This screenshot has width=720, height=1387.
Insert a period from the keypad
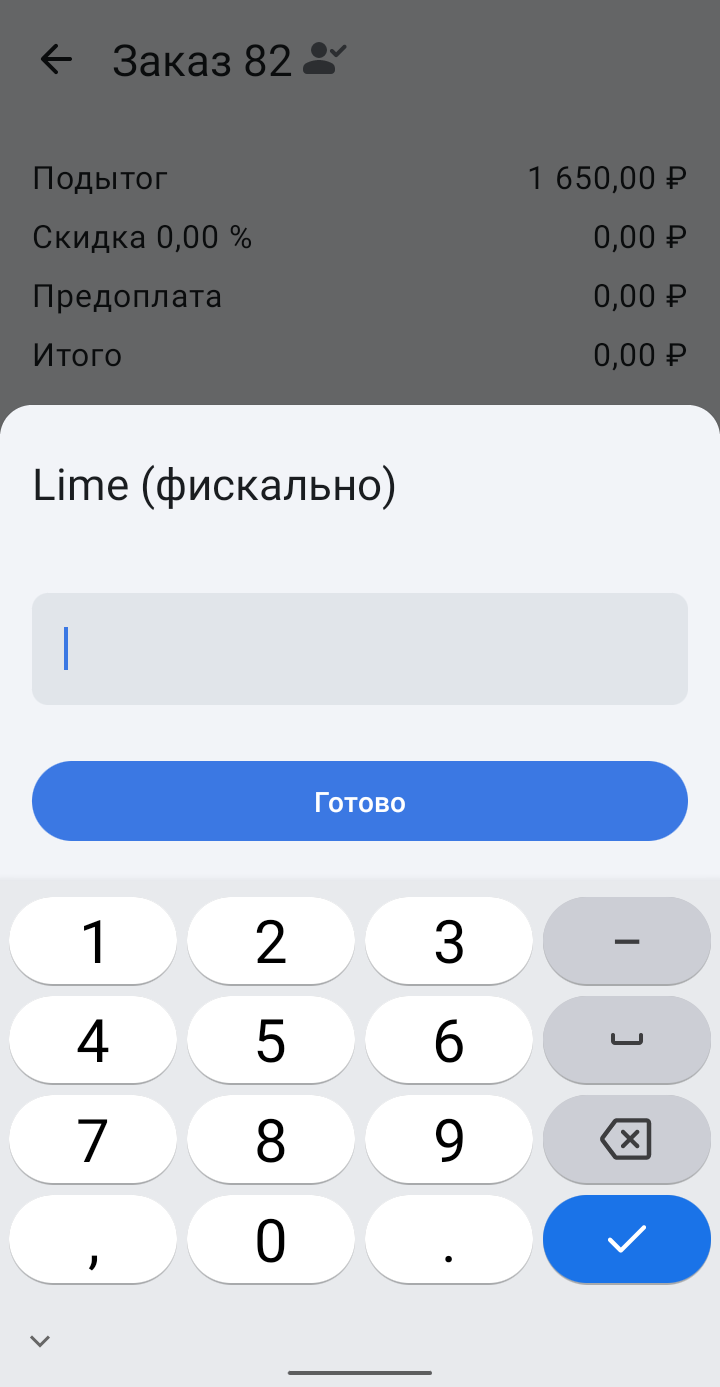(449, 1240)
